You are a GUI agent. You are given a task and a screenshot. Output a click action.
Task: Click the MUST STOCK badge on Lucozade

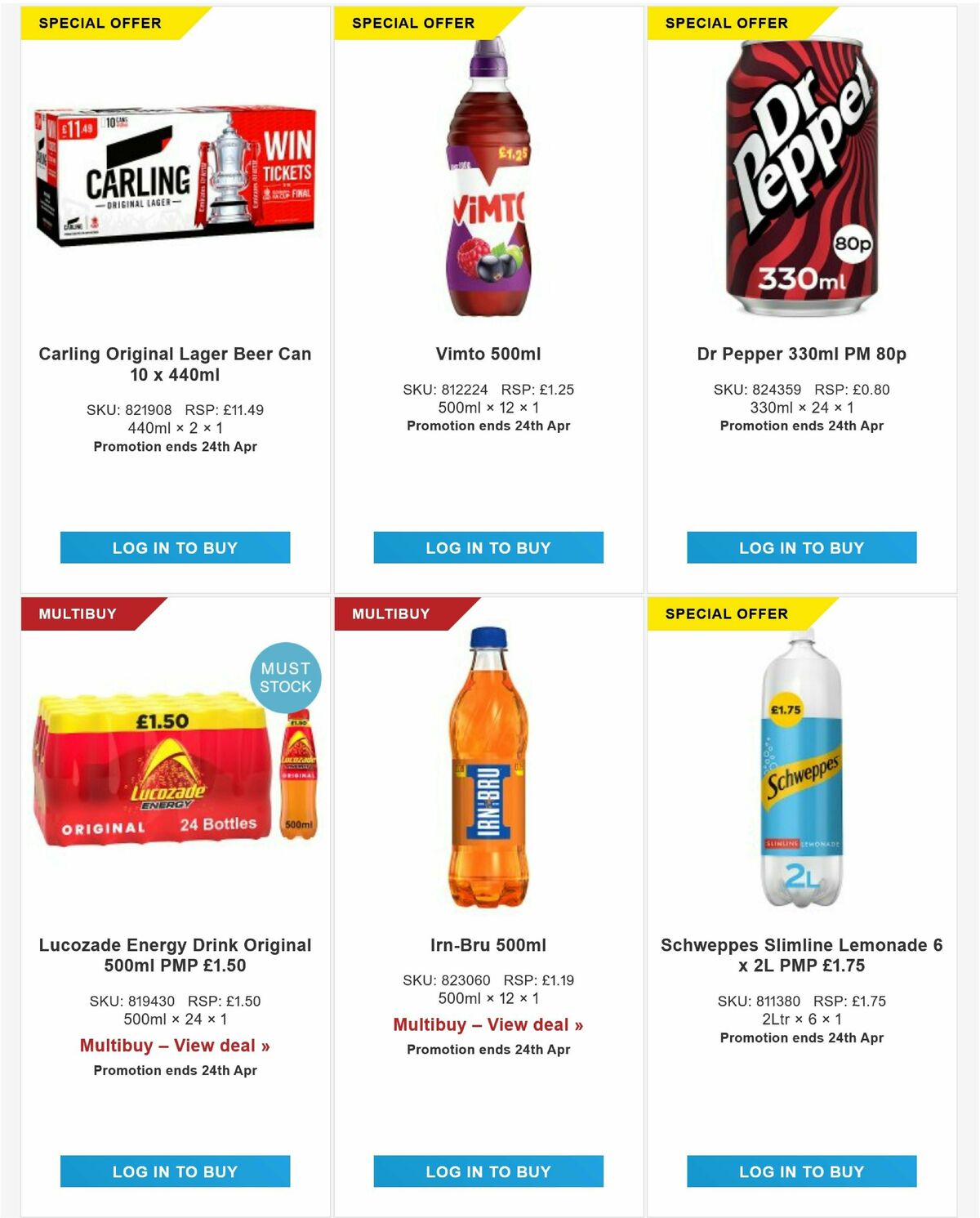pyautogui.click(x=287, y=676)
